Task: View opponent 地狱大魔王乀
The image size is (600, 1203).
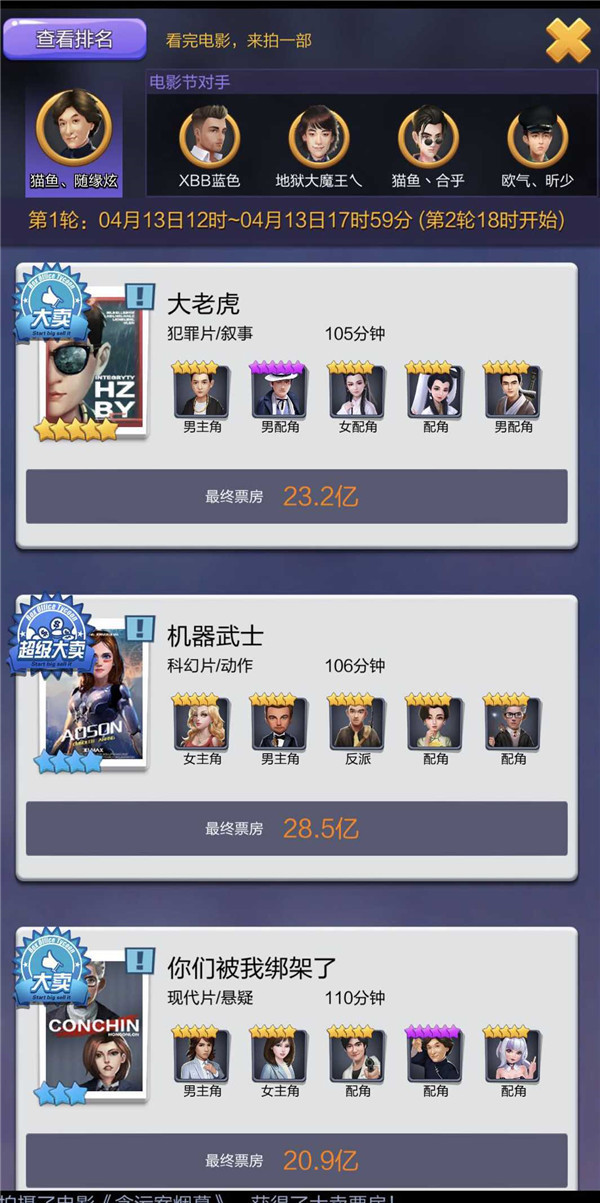Action: pyautogui.click(x=318, y=138)
